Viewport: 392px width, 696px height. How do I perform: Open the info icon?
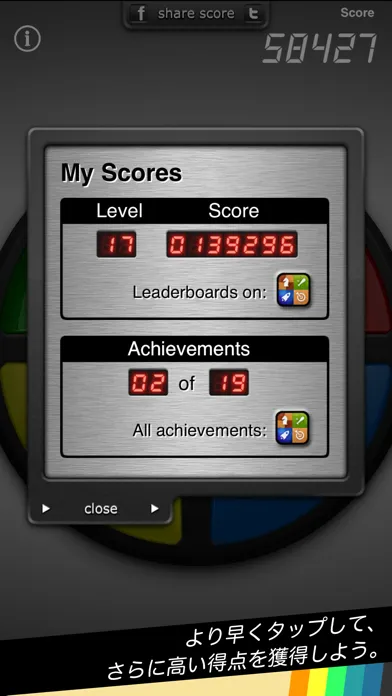28,39
